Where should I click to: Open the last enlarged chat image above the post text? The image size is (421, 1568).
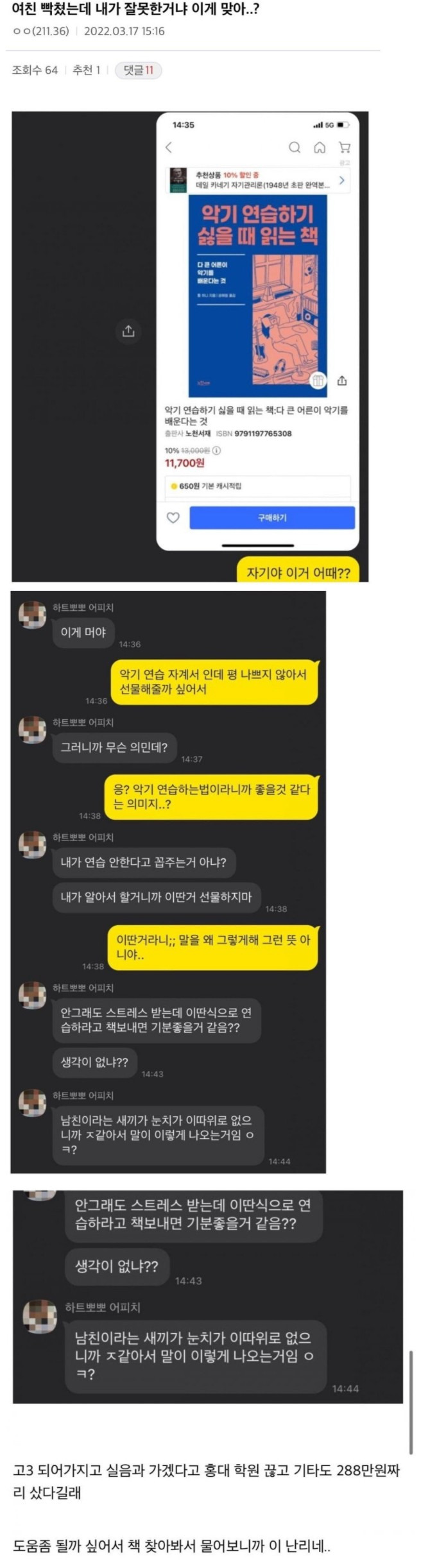[208, 1296]
